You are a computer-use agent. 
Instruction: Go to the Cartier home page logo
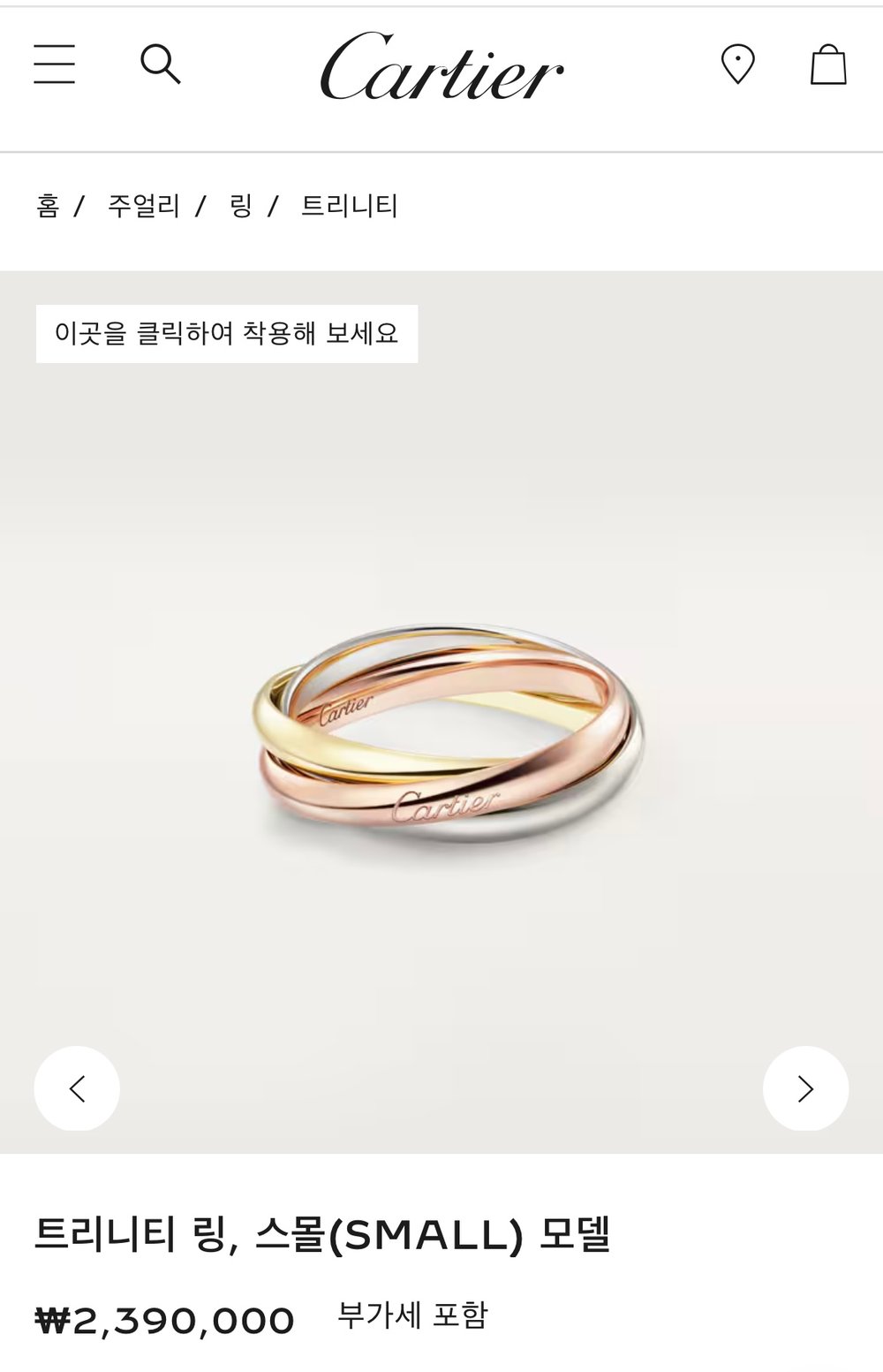click(441, 67)
